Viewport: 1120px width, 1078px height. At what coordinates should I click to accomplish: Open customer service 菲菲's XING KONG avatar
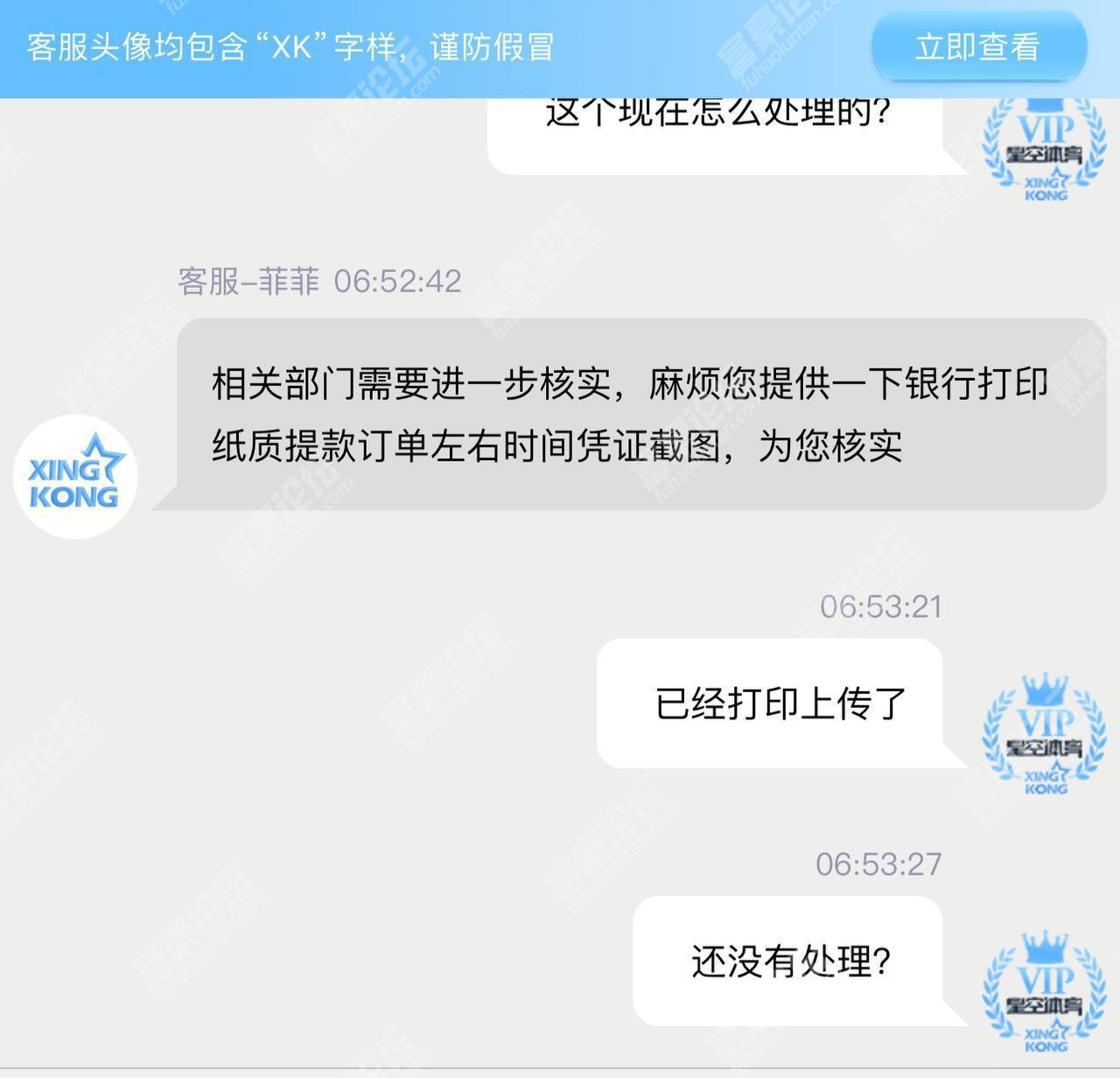coord(75,478)
